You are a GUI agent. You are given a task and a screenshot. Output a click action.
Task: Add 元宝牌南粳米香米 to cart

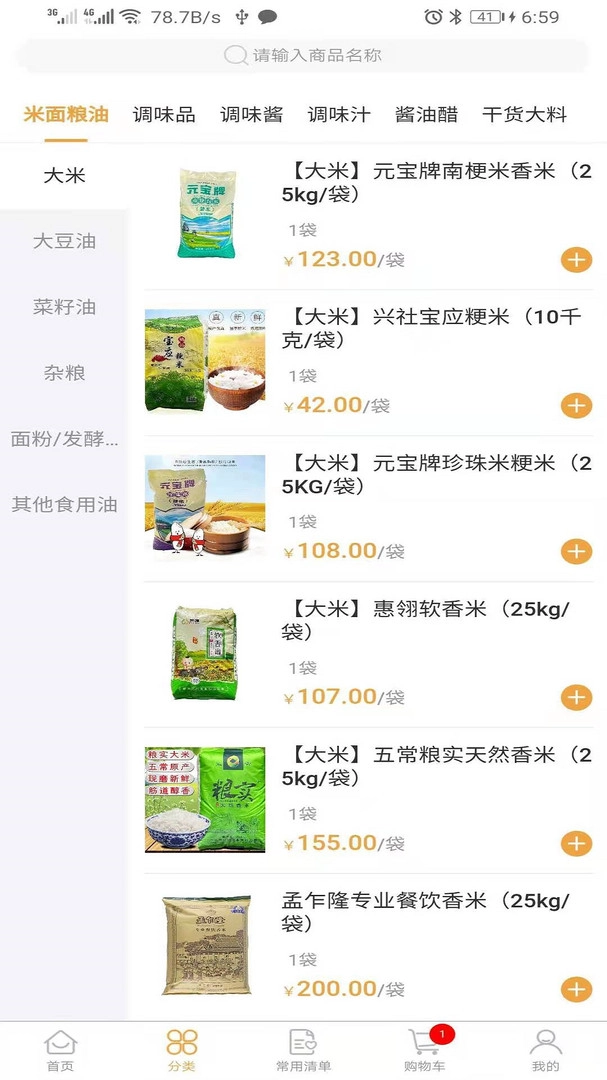576,260
